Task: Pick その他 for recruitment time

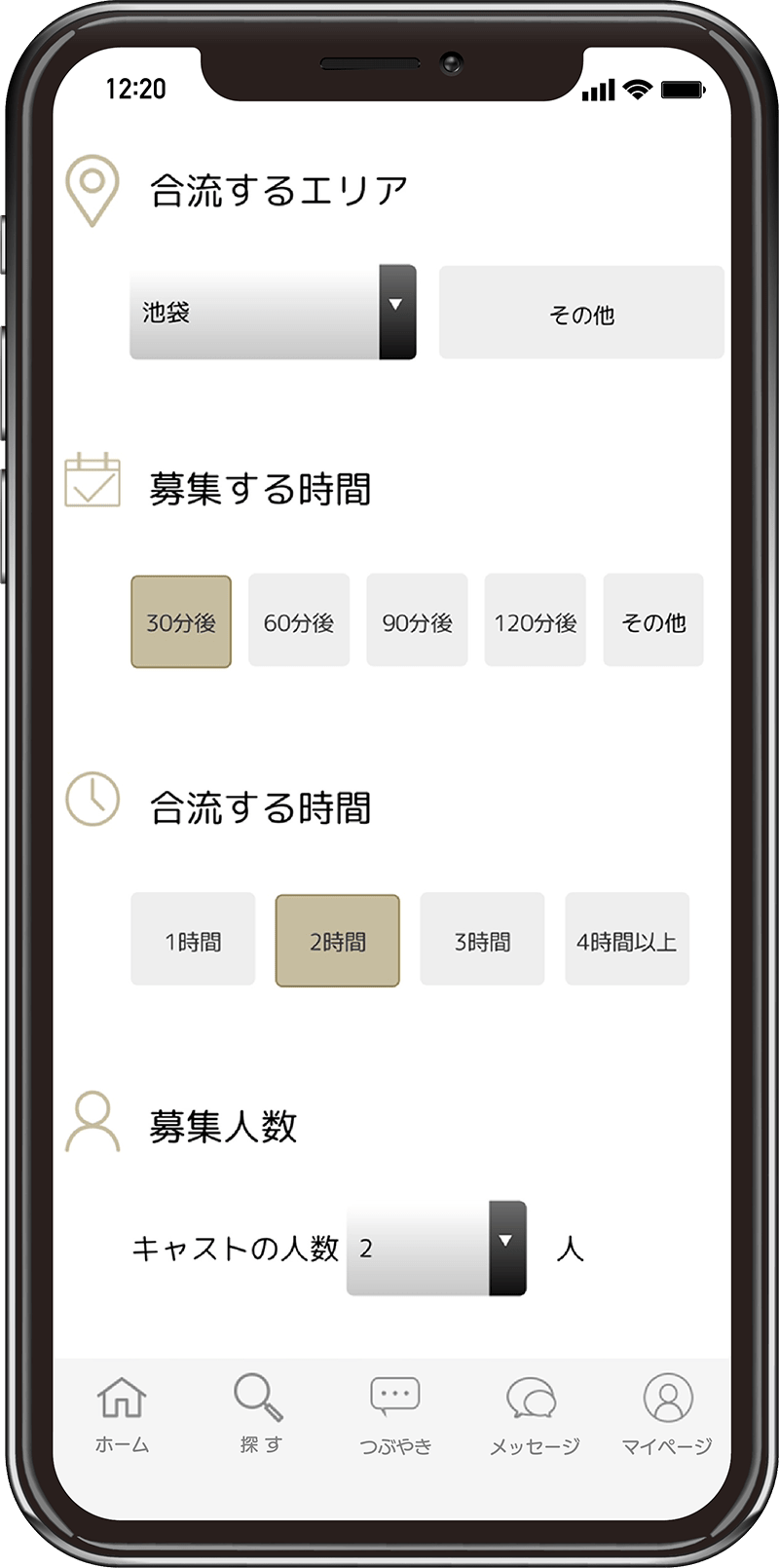Action: [x=653, y=621]
